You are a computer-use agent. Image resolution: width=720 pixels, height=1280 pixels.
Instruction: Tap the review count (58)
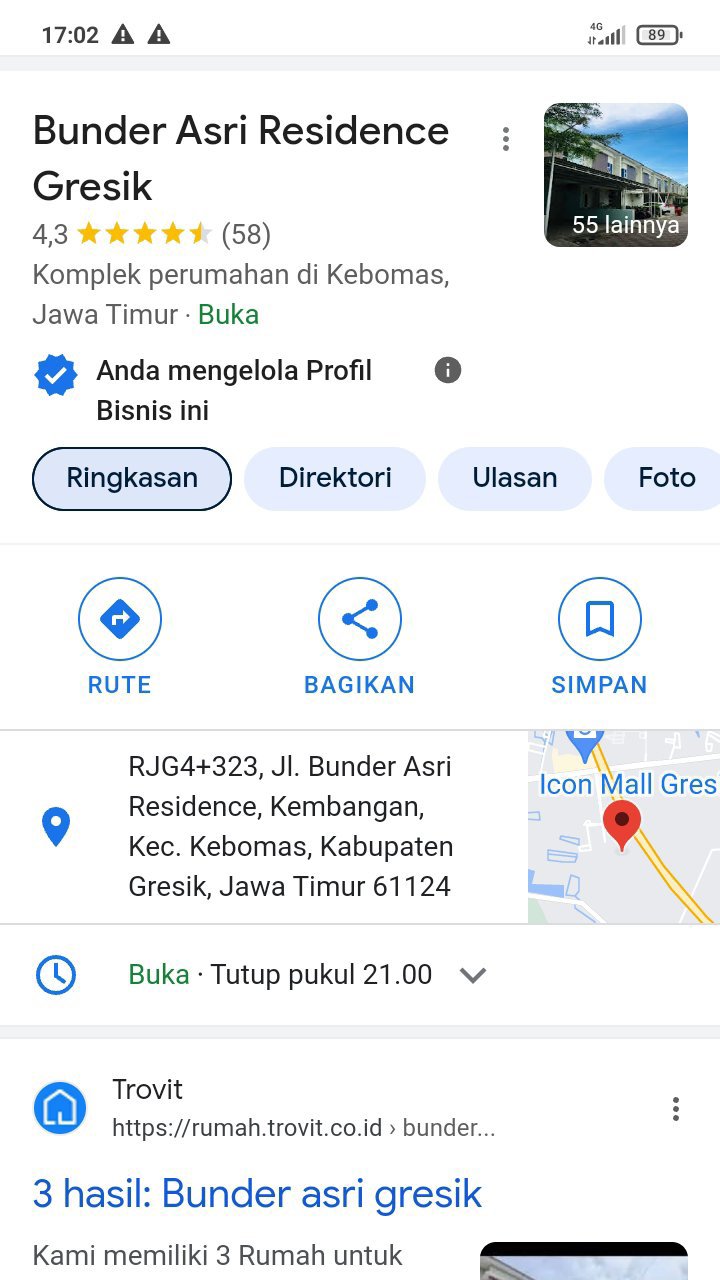point(246,234)
